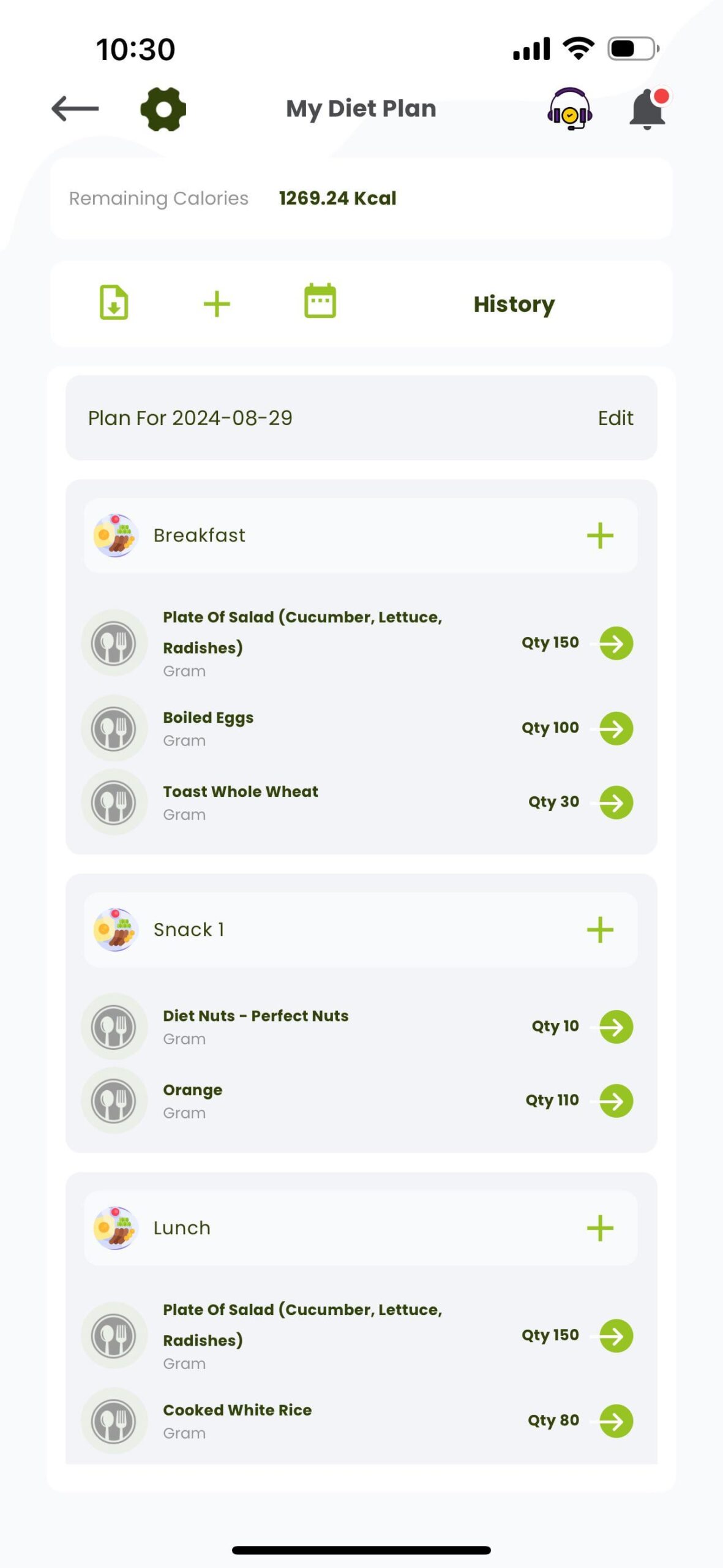Open Diet Nuts - Perfect Nuts arrow
723x1568 pixels.
pyautogui.click(x=616, y=1027)
